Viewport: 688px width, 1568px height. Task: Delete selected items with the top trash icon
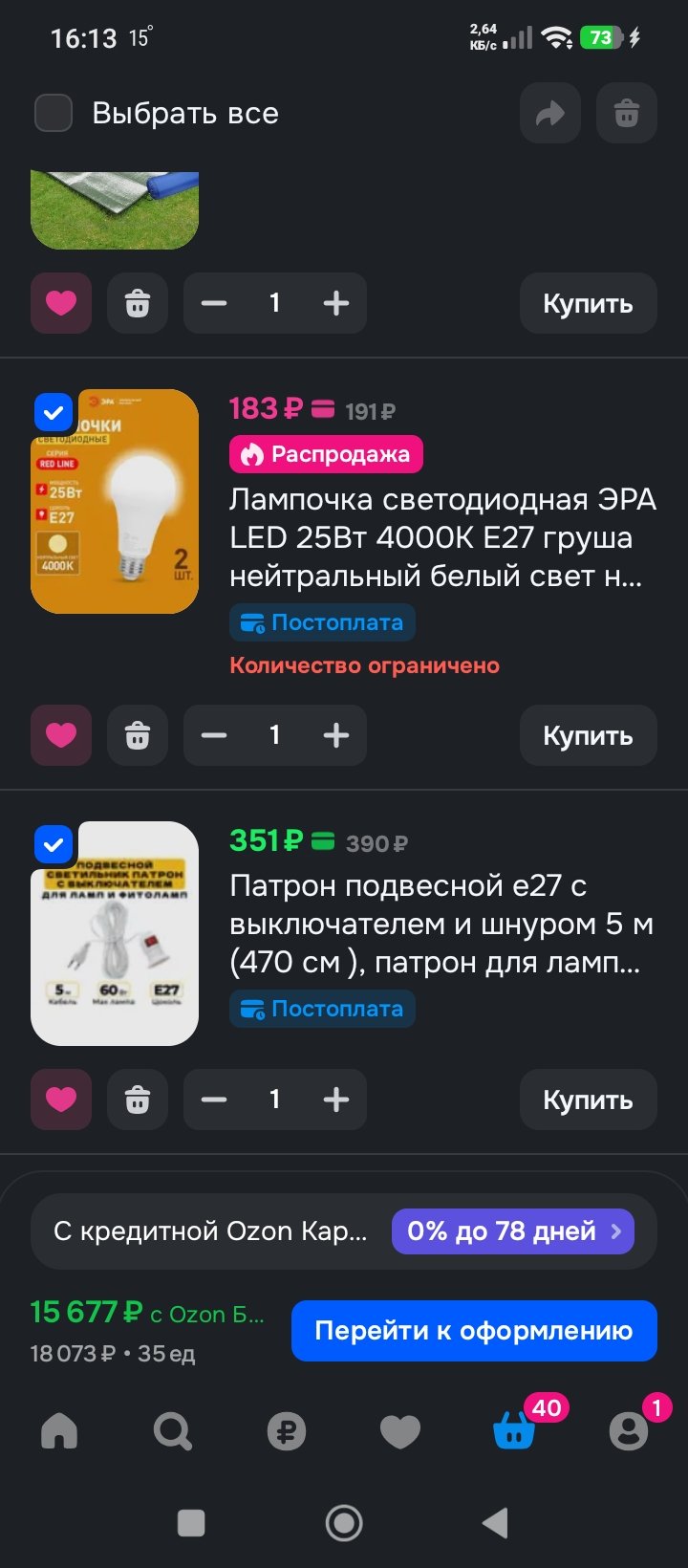click(626, 114)
